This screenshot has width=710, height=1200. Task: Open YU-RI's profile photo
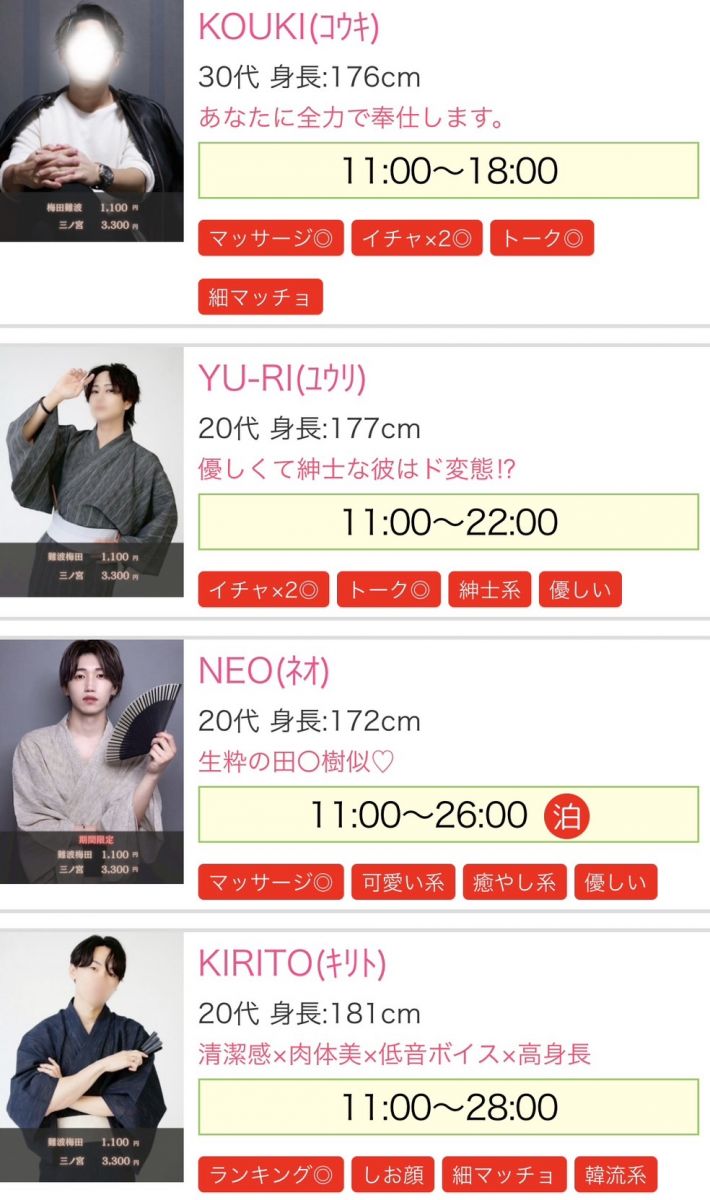point(91,472)
